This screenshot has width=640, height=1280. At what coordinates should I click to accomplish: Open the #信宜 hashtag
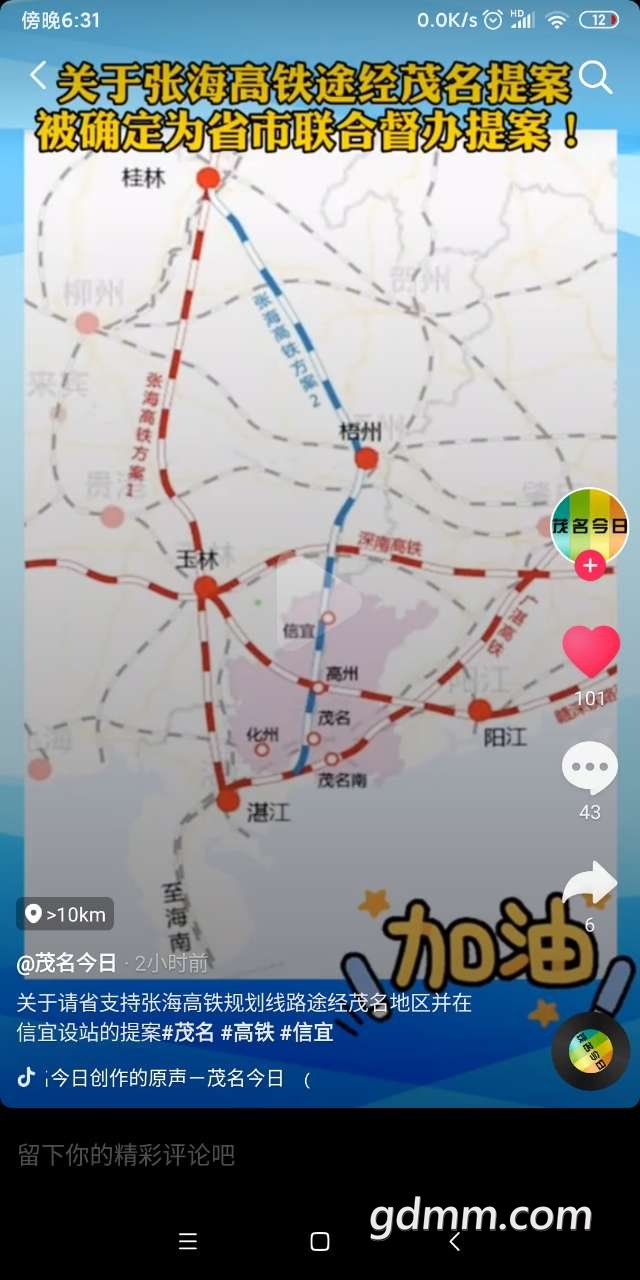(x=306, y=1033)
